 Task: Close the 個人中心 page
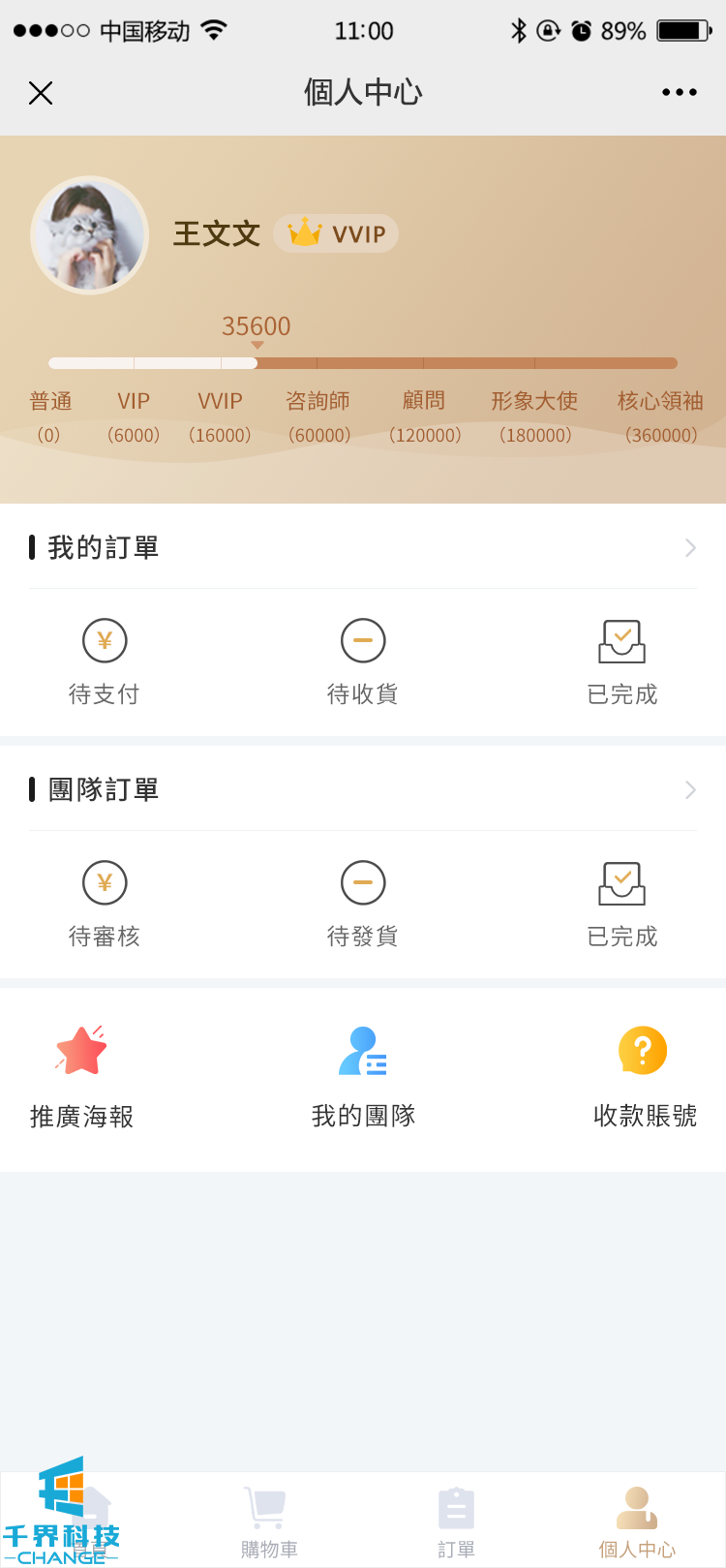tap(41, 93)
